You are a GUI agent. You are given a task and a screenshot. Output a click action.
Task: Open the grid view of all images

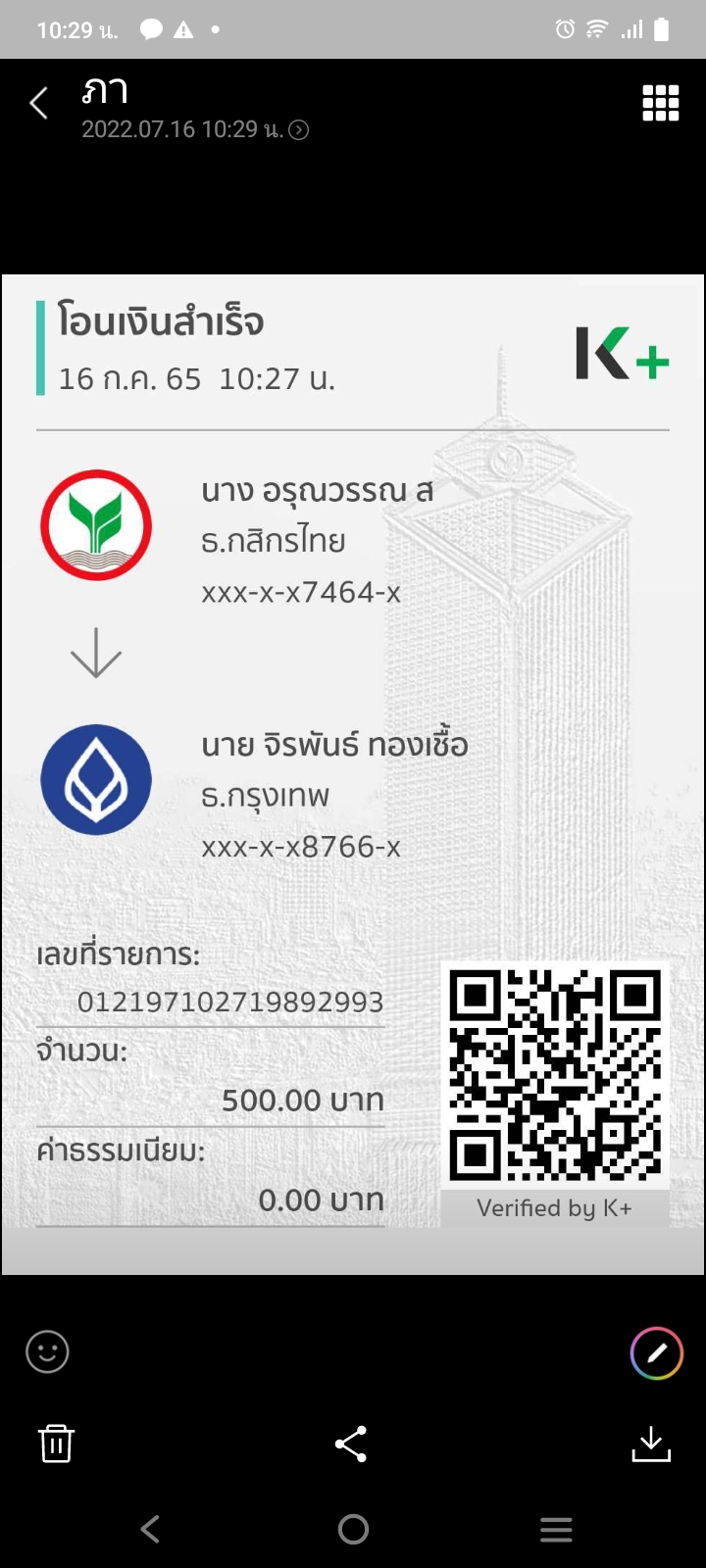click(660, 103)
